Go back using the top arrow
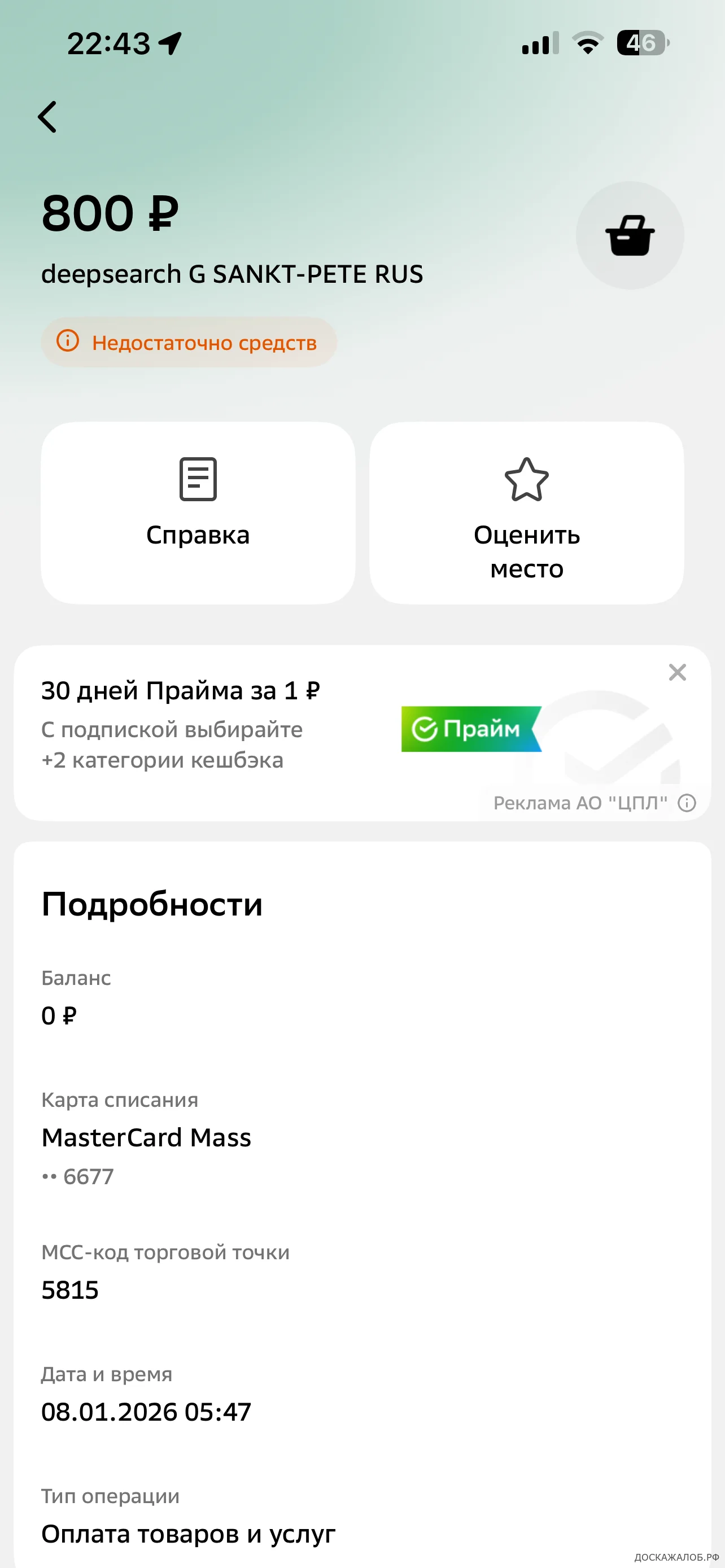This screenshot has width=725, height=1568. pyautogui.click(x=47, y=117)
